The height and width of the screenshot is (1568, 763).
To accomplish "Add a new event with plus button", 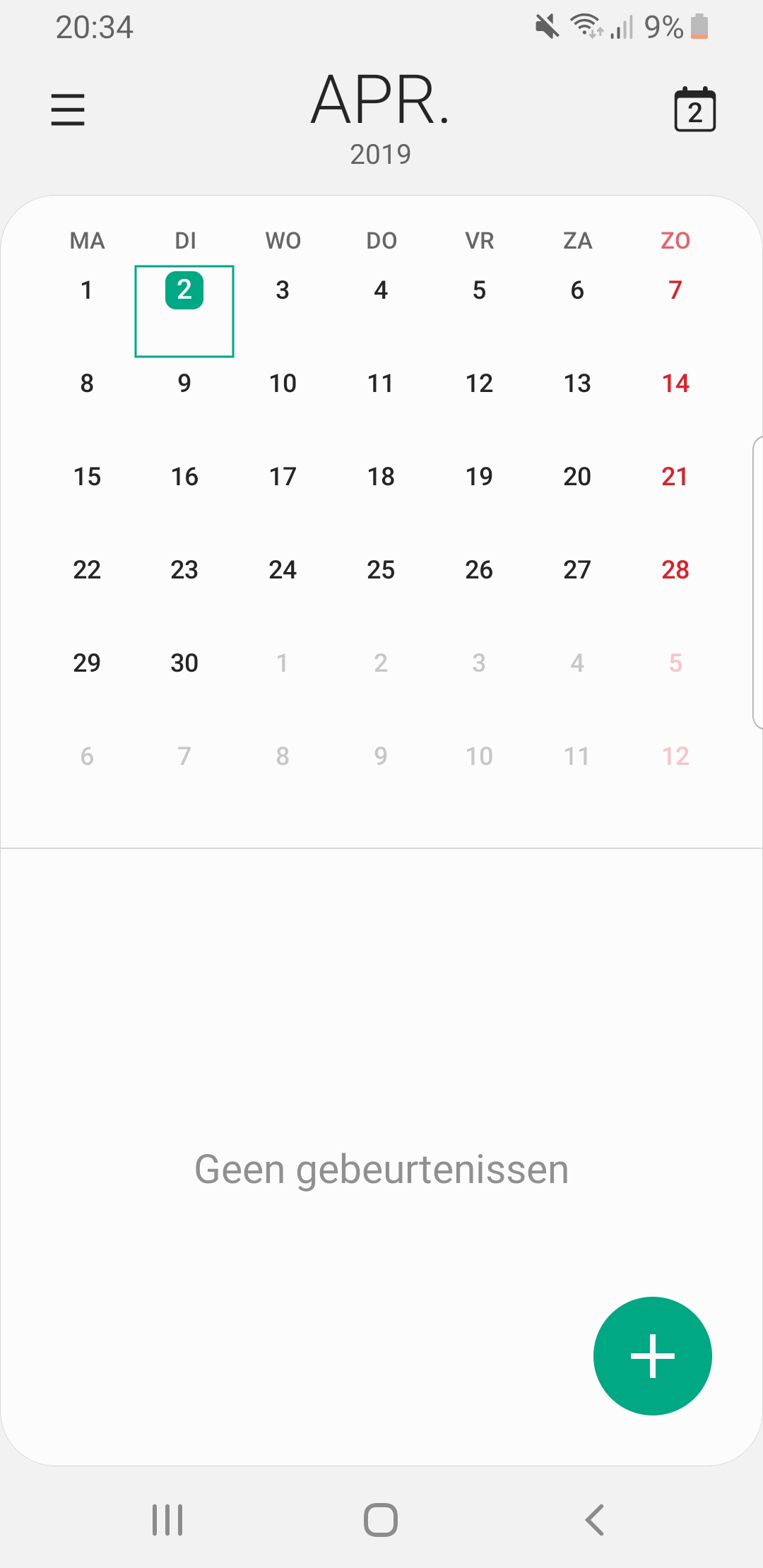I will [x=653, y=1356].
